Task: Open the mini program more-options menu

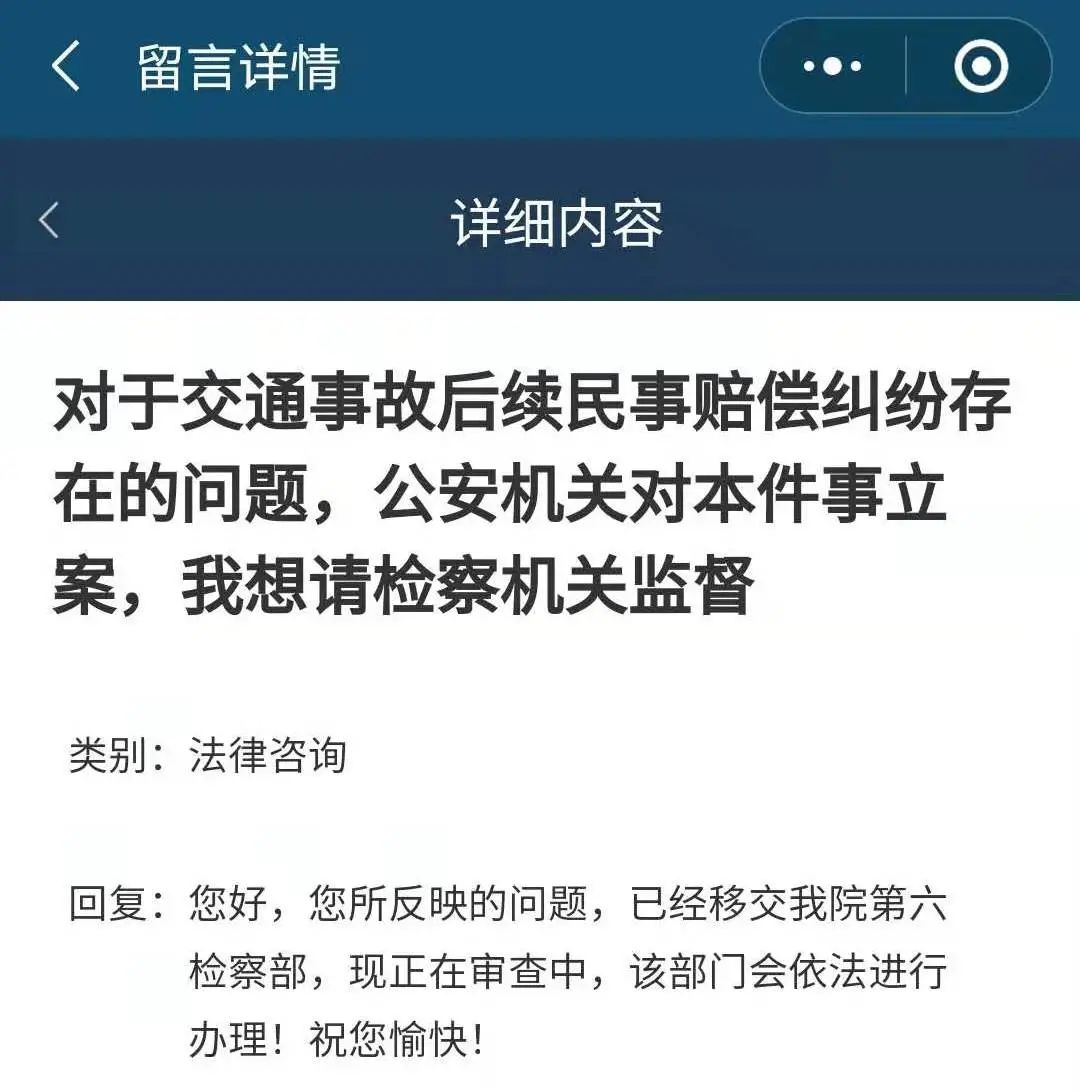Action: click(832, 67)
